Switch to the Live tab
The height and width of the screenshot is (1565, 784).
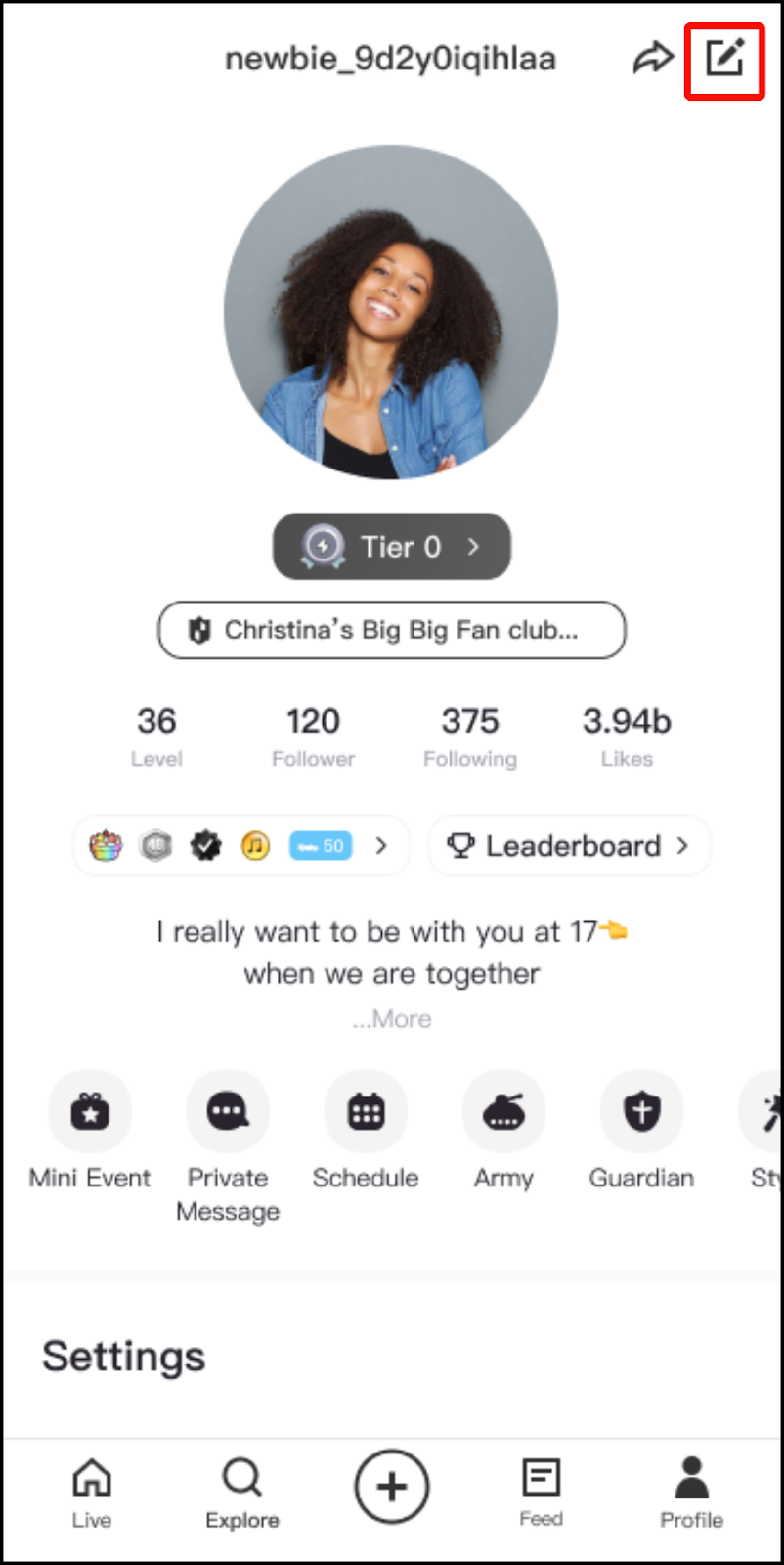pyautogui.click(x=92, y=1493)
